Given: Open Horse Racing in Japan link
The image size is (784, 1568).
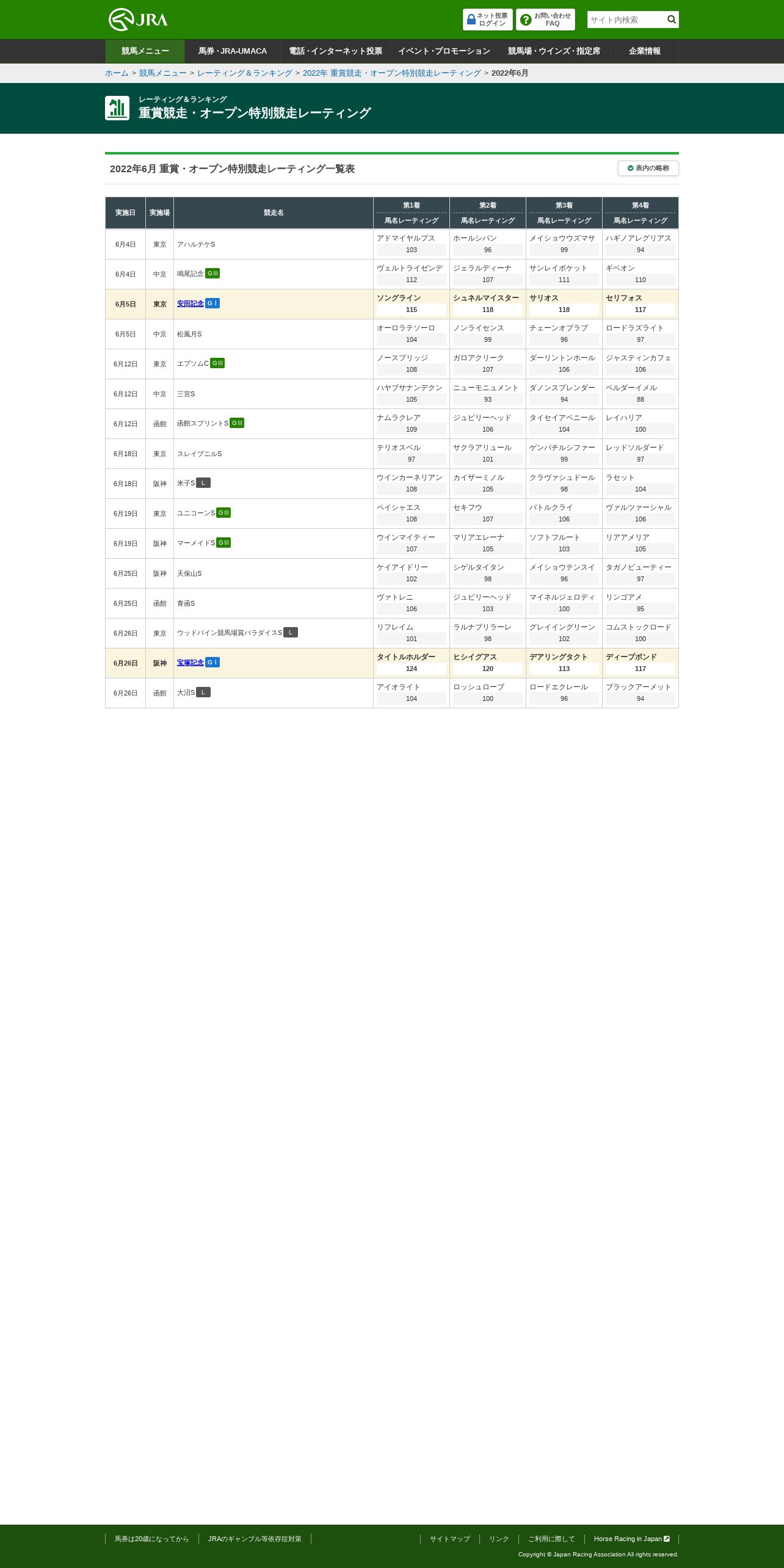Looking at the screenshot, I should (631, 1539).
